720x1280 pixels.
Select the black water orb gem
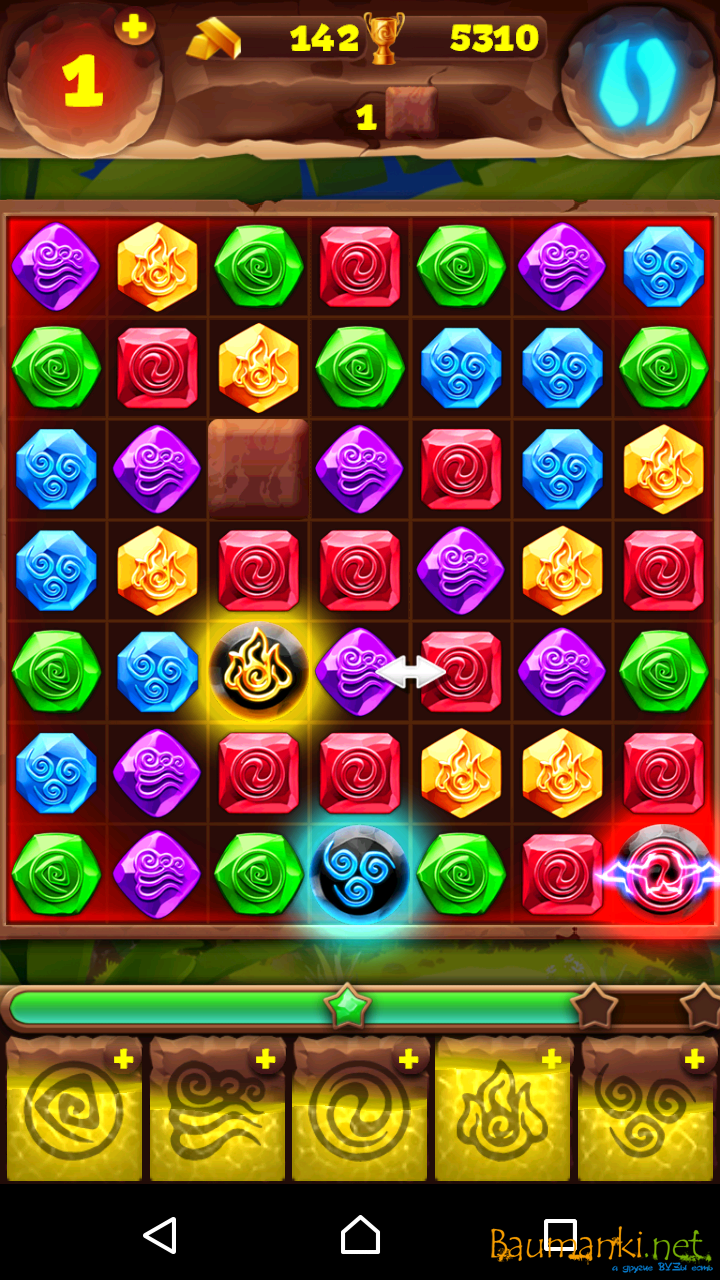359,873
